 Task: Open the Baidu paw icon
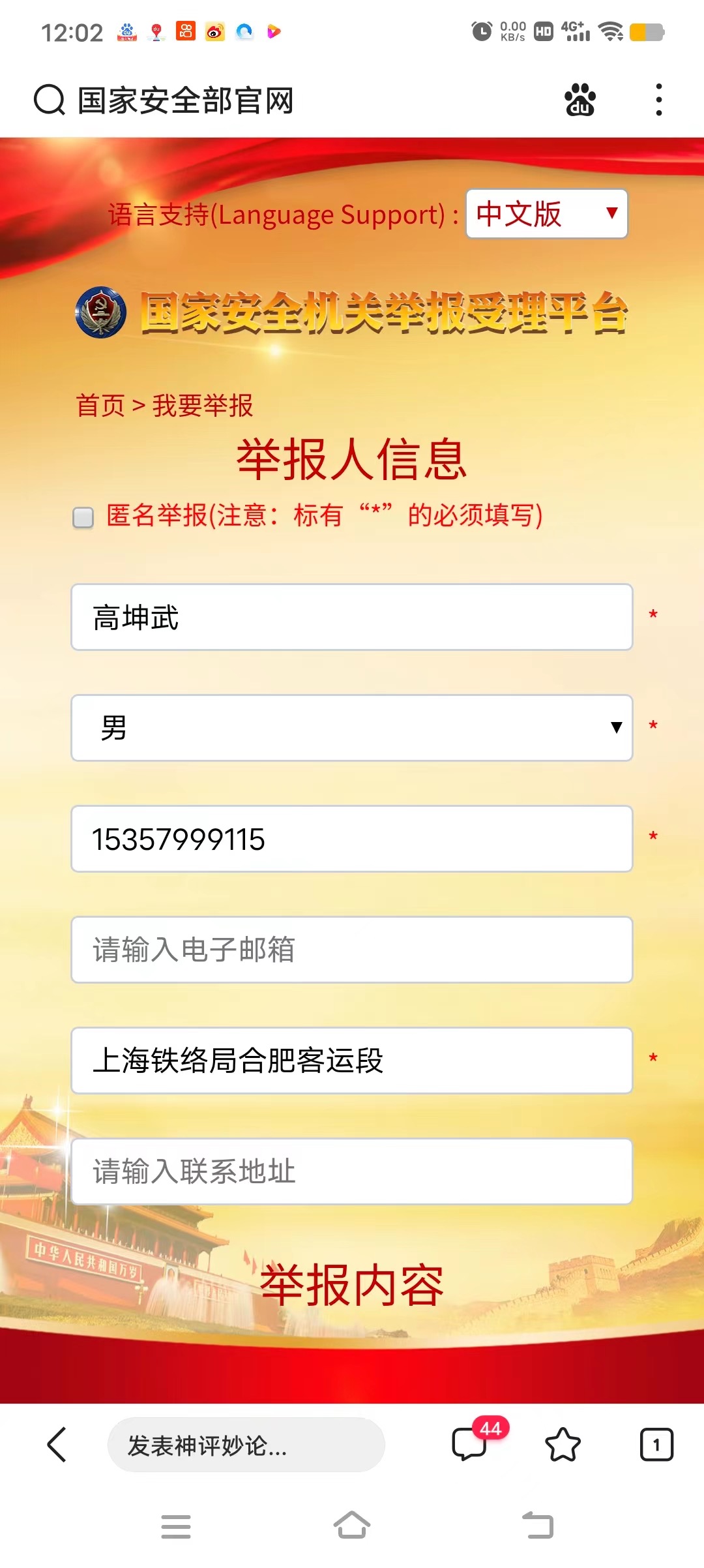(x=579, y=100)
